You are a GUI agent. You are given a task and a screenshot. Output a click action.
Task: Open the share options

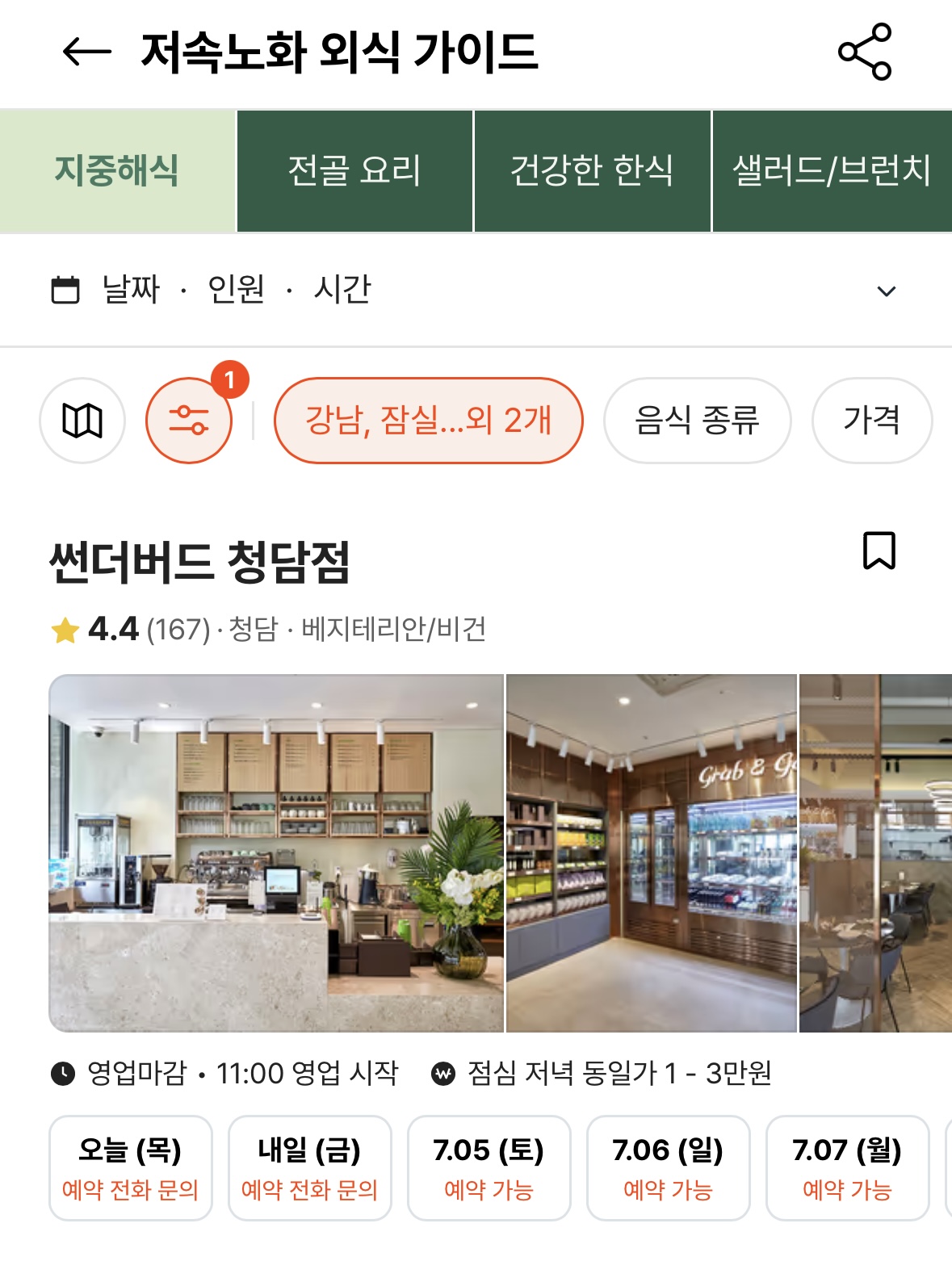(866, 53)
